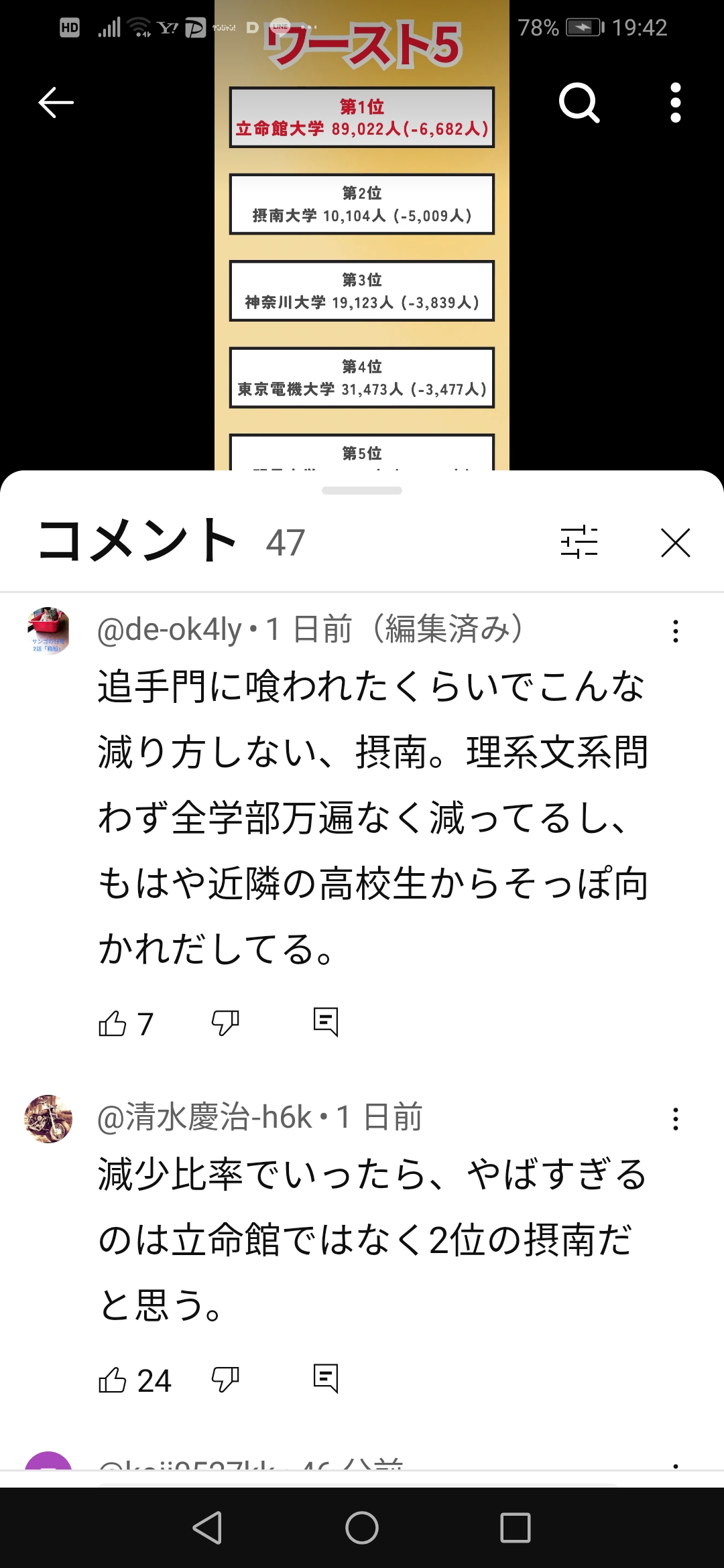Go back with the top-left arrow
This screenshot has height=1568, width=724.
[x=56, y=103]
